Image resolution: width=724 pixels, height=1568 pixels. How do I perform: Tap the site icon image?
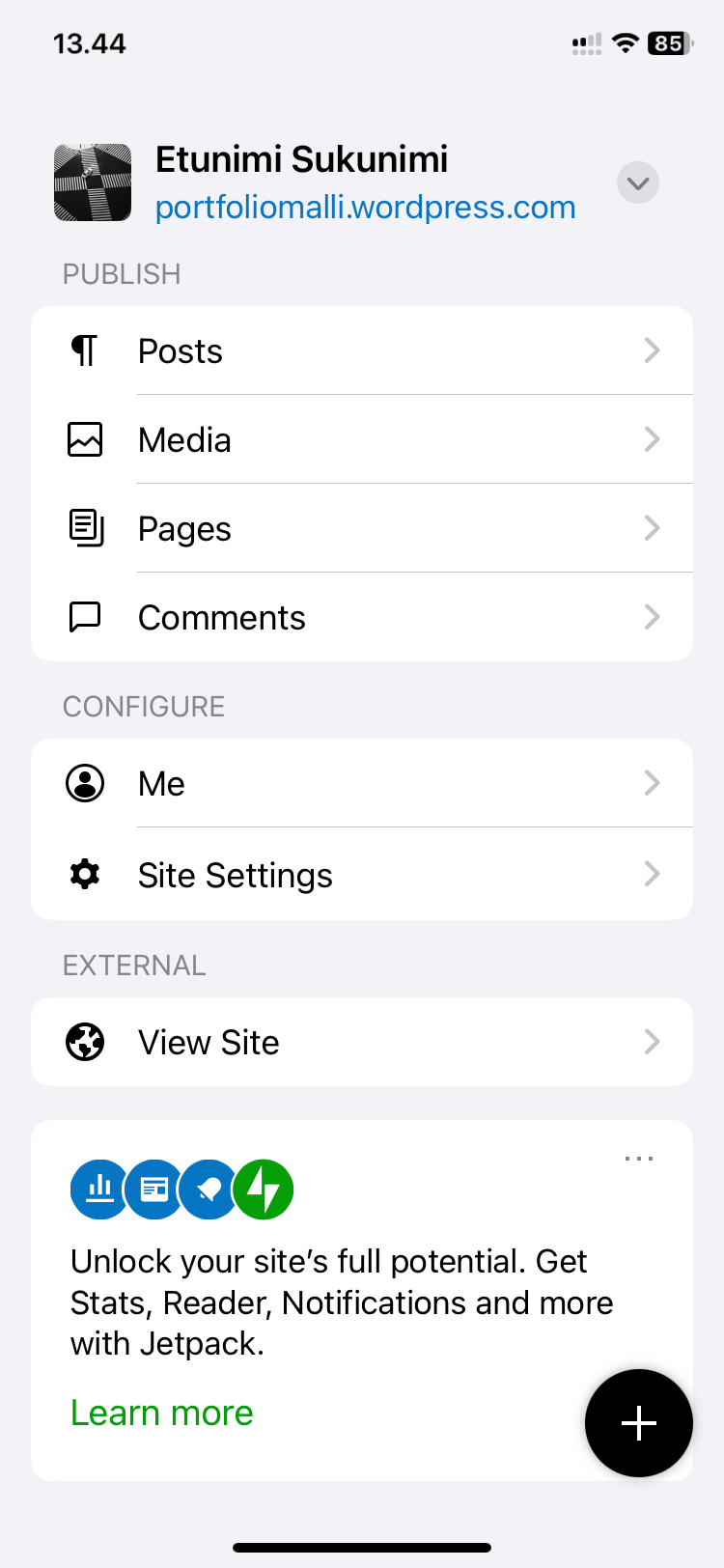pyautogui.click(x=93, y=182)
